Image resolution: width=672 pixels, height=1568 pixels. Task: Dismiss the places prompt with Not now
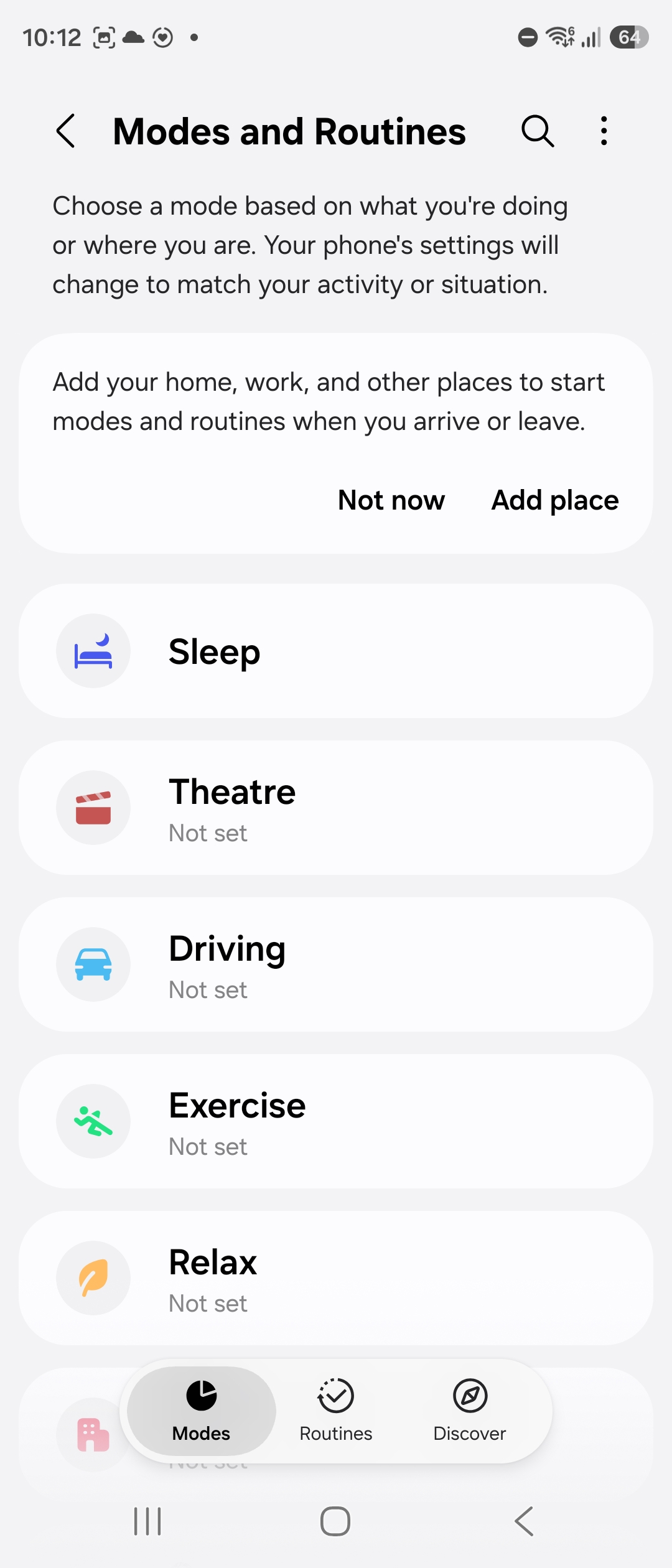(x=391, y=500)
